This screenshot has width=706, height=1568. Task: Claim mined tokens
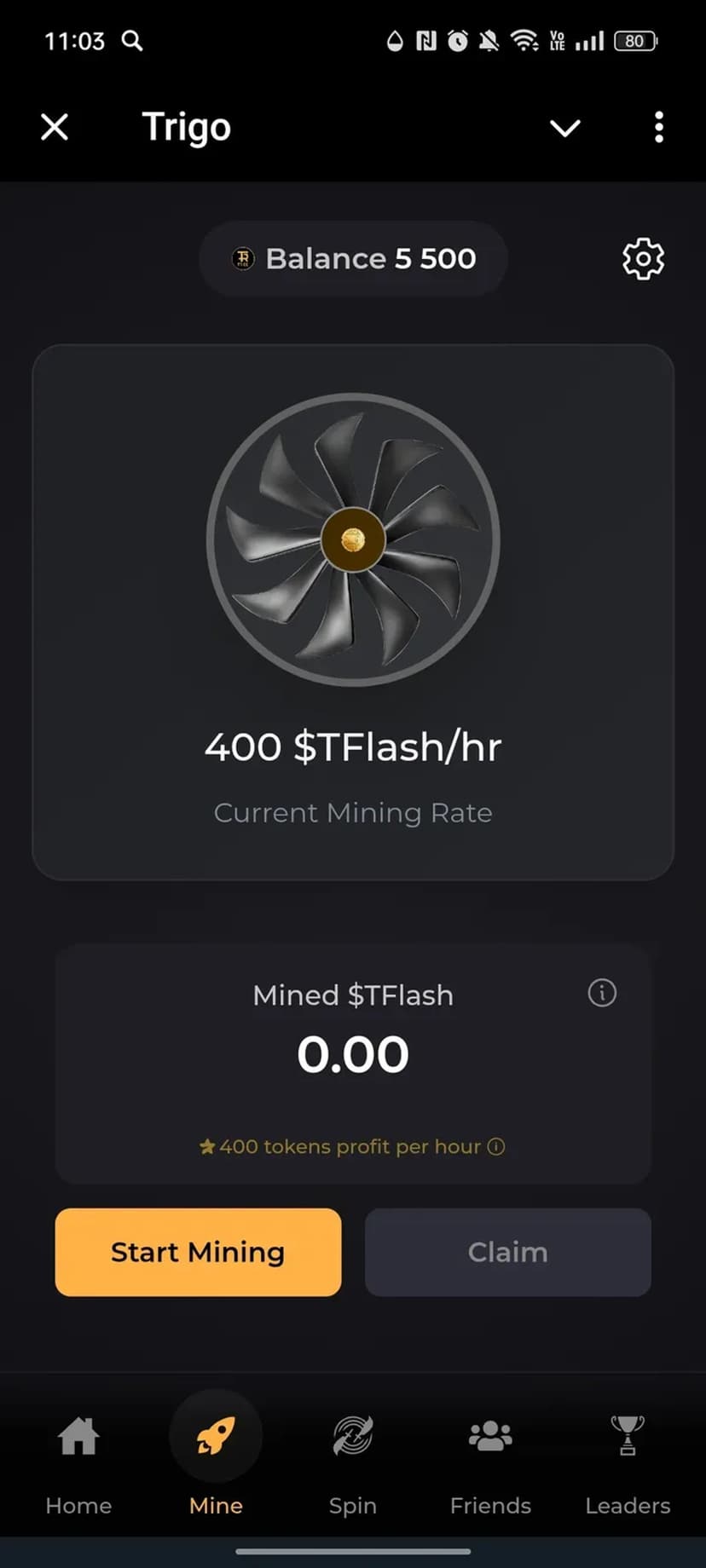pos(507,1252)
